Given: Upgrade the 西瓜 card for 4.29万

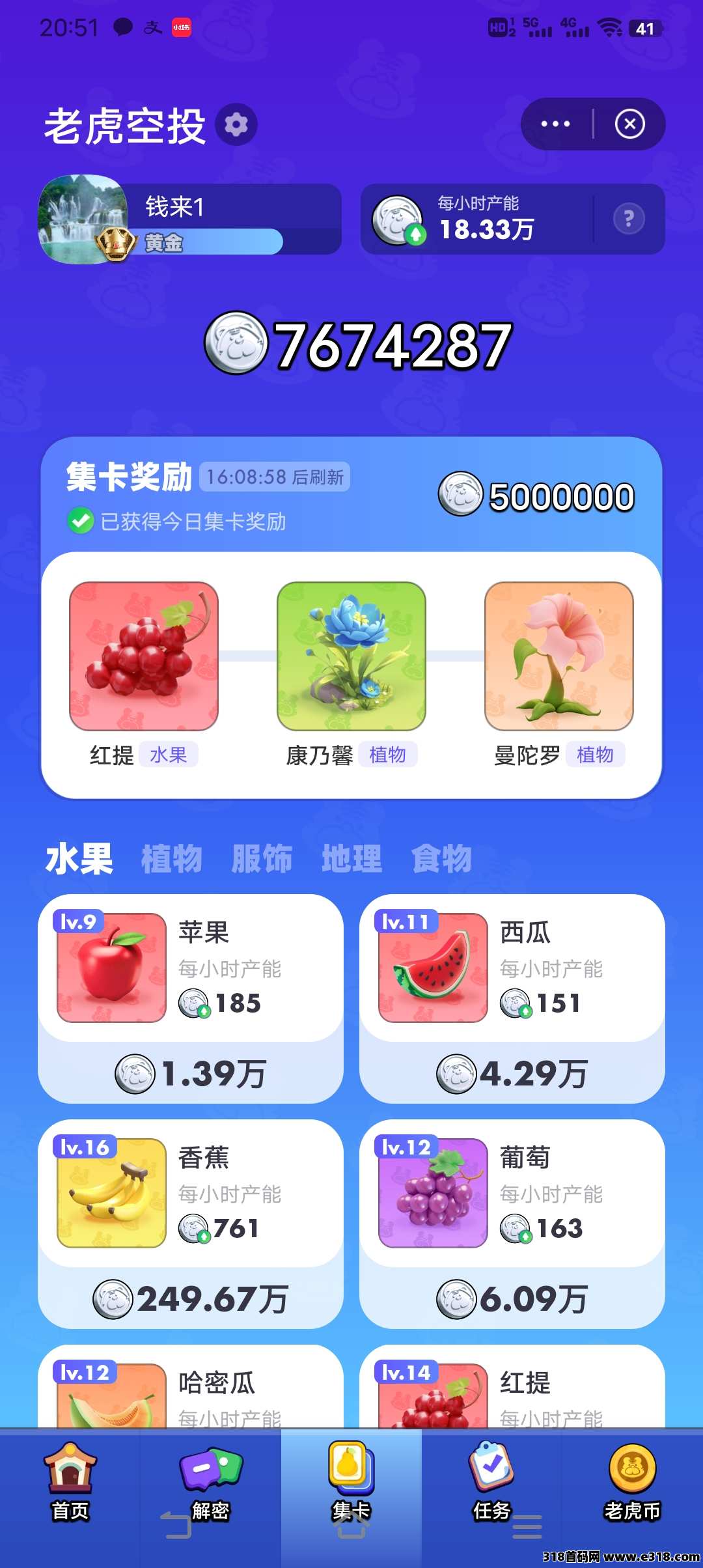Looking at the screenshot, I should click(x=512, y=1073).
